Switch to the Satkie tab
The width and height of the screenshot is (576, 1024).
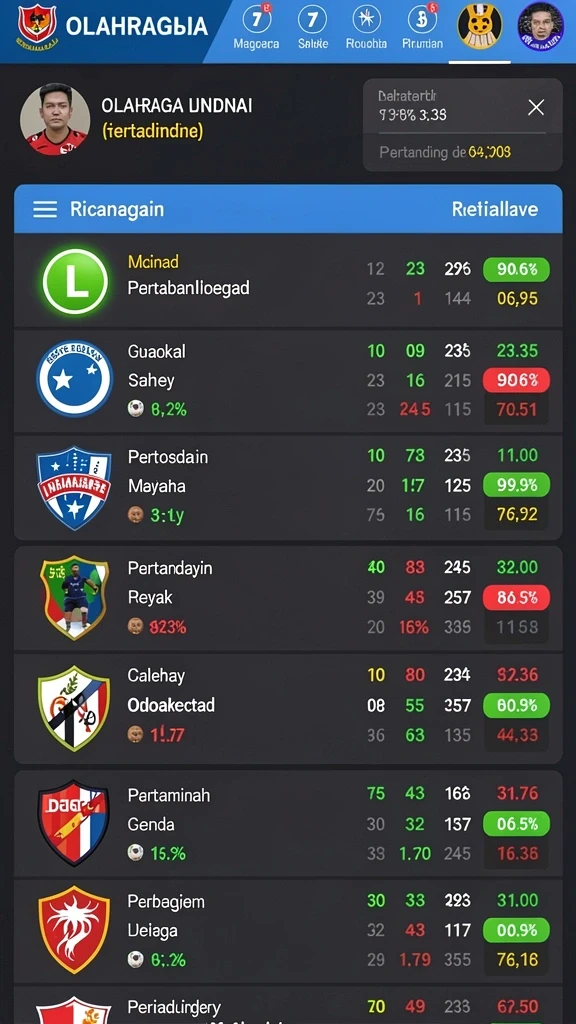(313, 27)
